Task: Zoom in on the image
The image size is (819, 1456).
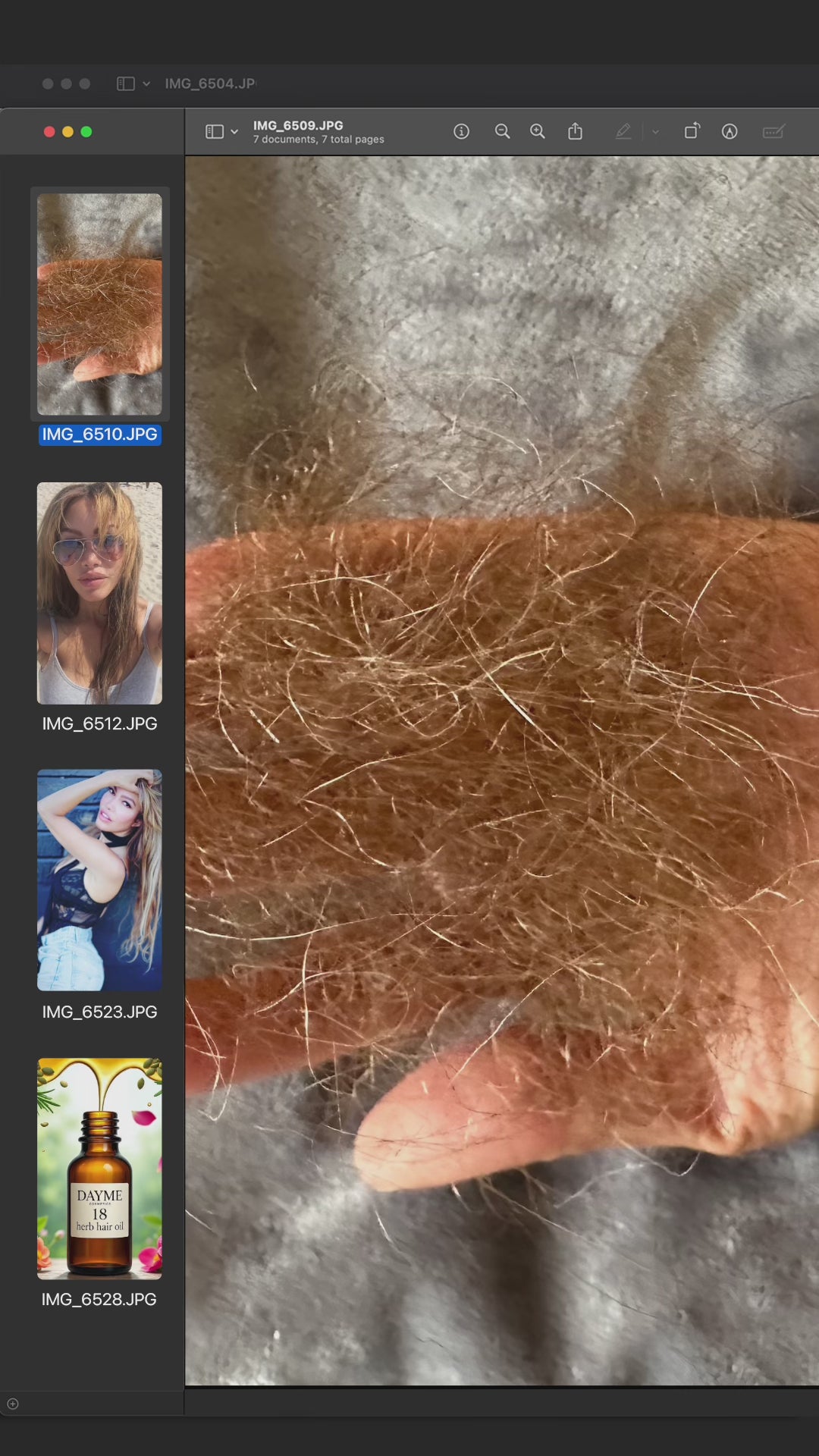Action: (x=538, y=132)
